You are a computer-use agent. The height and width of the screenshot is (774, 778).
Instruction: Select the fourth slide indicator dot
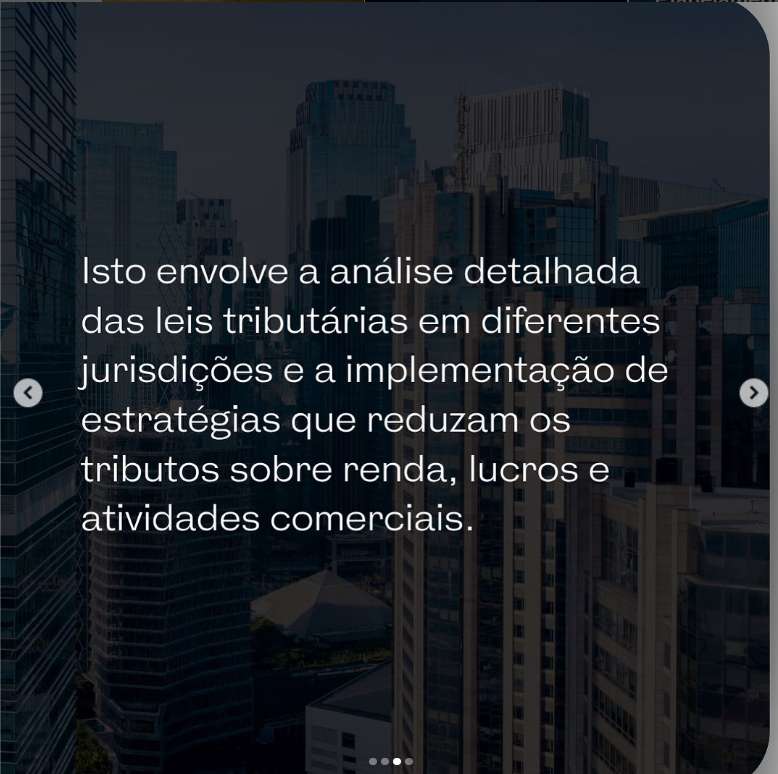click(x=409, y=762)
